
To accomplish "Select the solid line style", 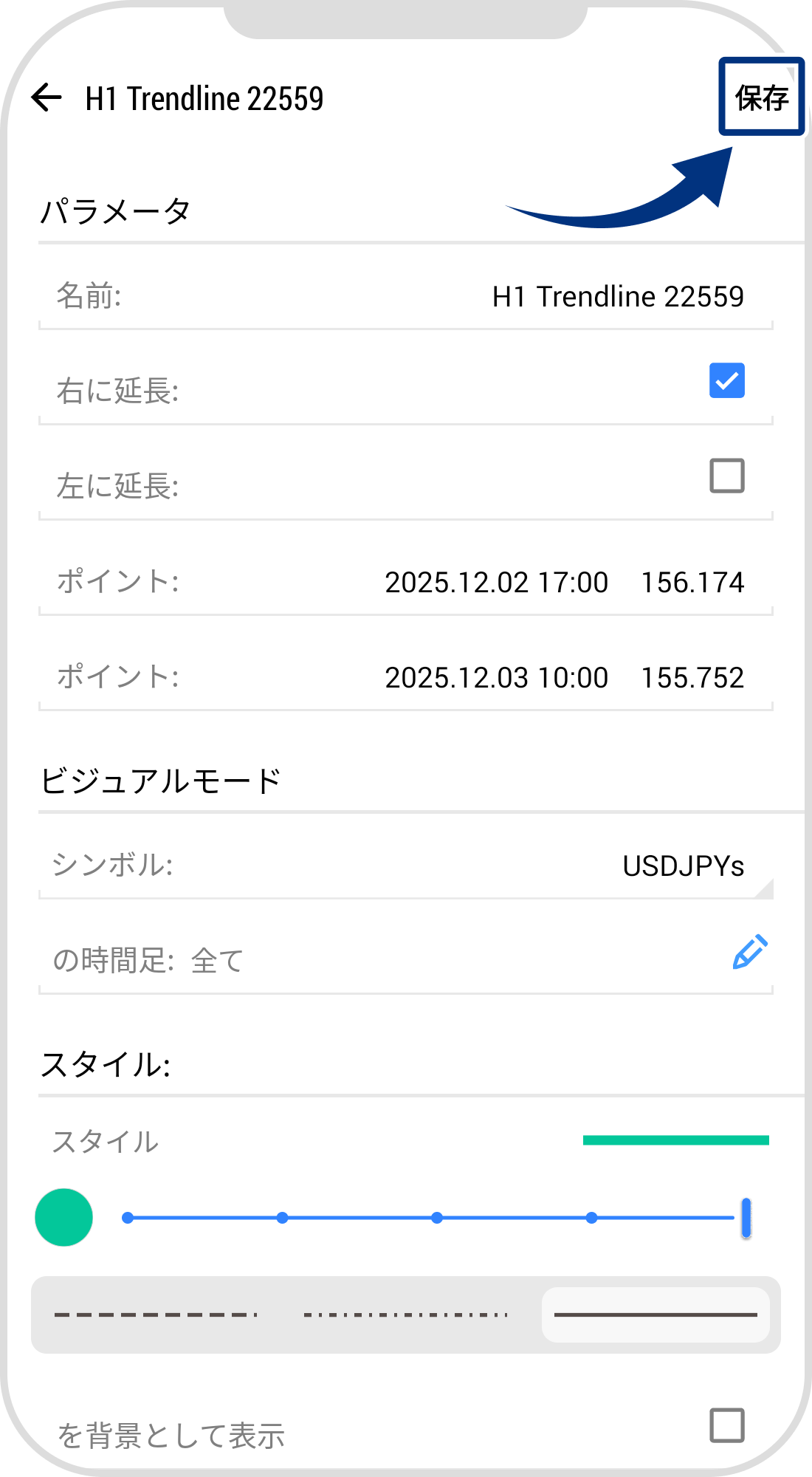I will coord(657,1313).
